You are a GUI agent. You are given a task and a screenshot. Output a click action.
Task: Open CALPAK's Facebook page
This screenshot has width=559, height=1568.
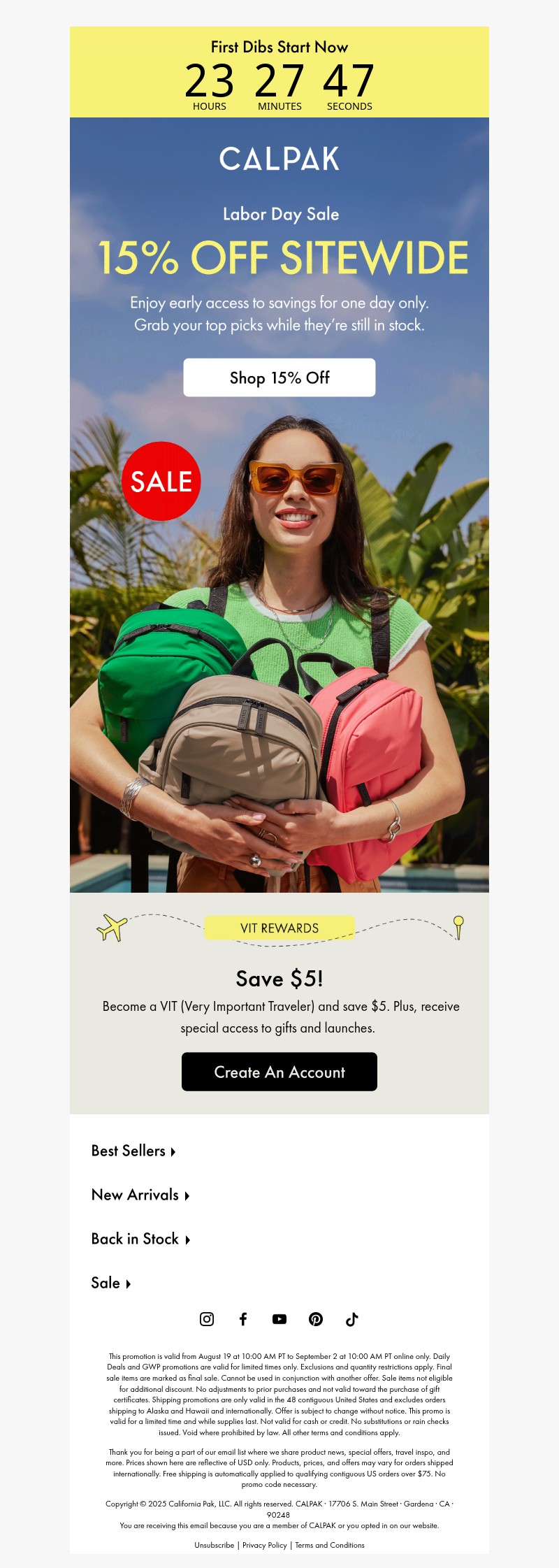coord(243,1319)
